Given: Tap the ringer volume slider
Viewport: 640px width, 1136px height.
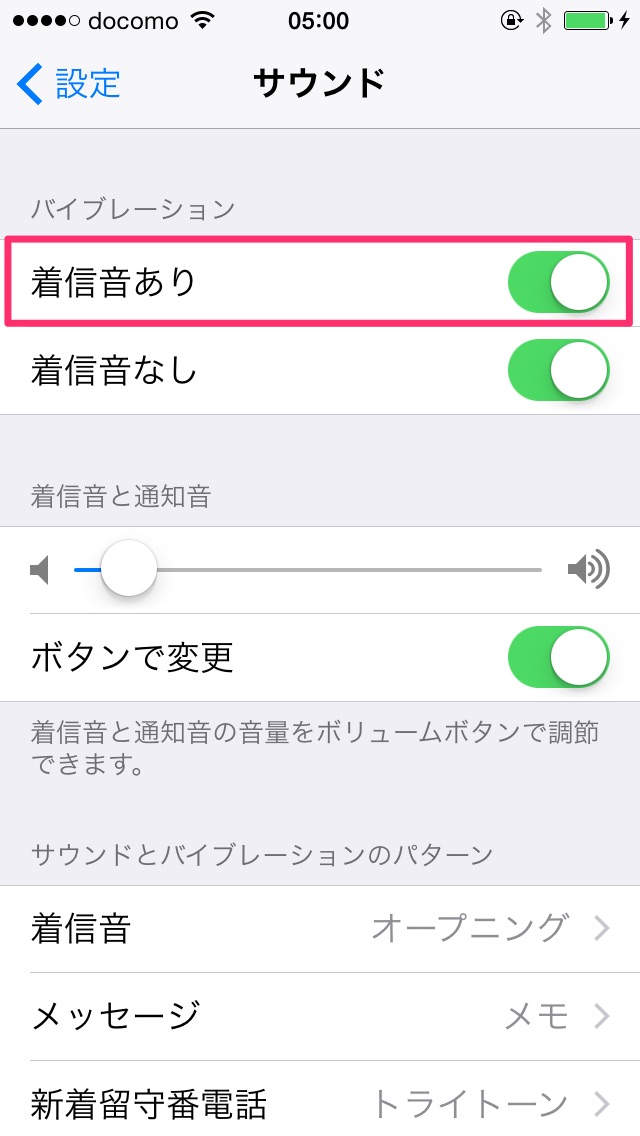Looking at the screenshot, I should tap(308, 569).
